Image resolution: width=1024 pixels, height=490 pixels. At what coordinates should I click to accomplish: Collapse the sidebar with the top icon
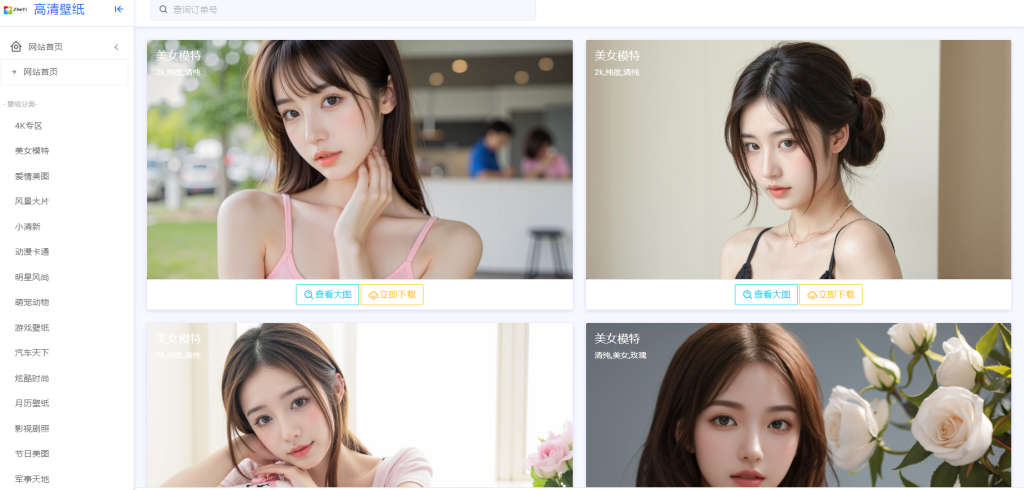click(x=119, y=9)
